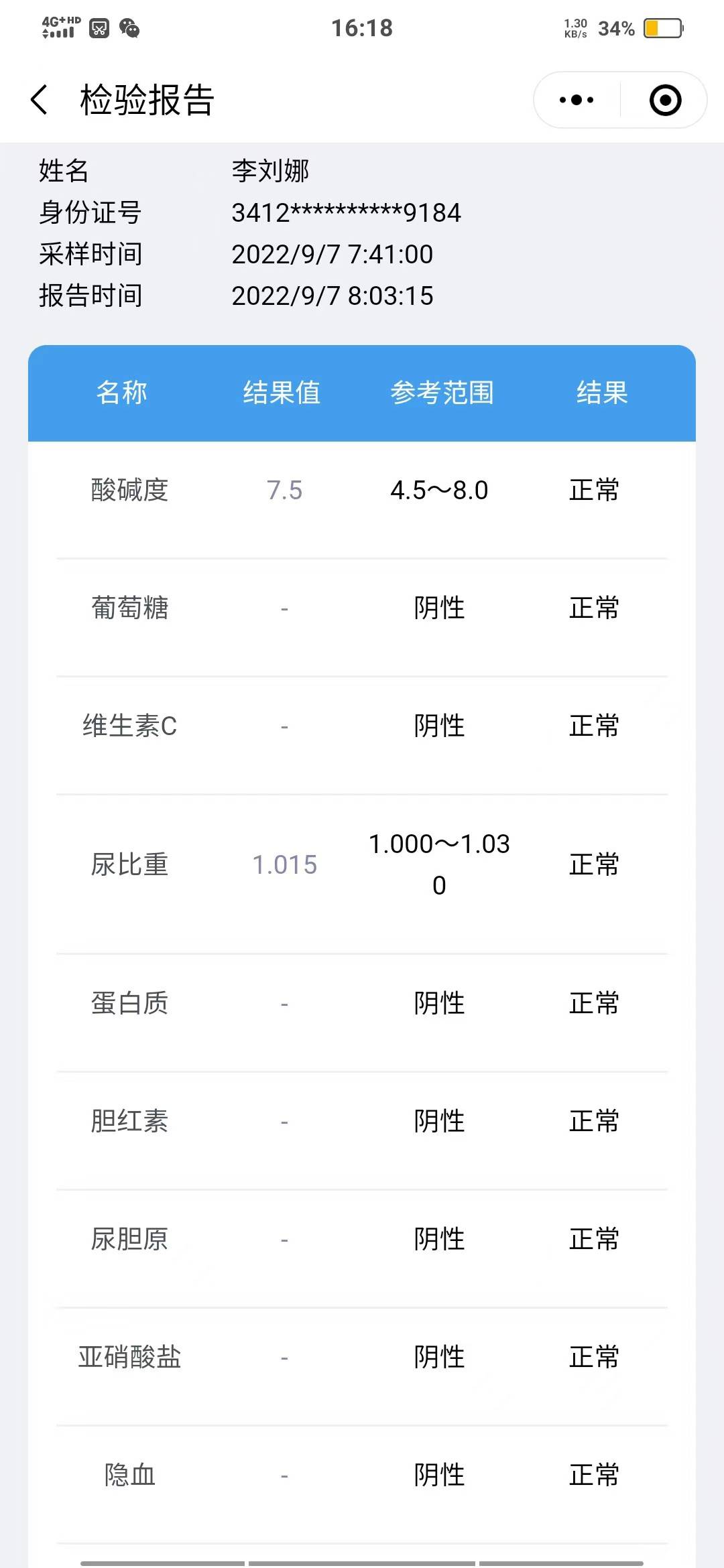Click the masked ID number text
Screen dimensions: 724x1568
click(x=346, y=213)
